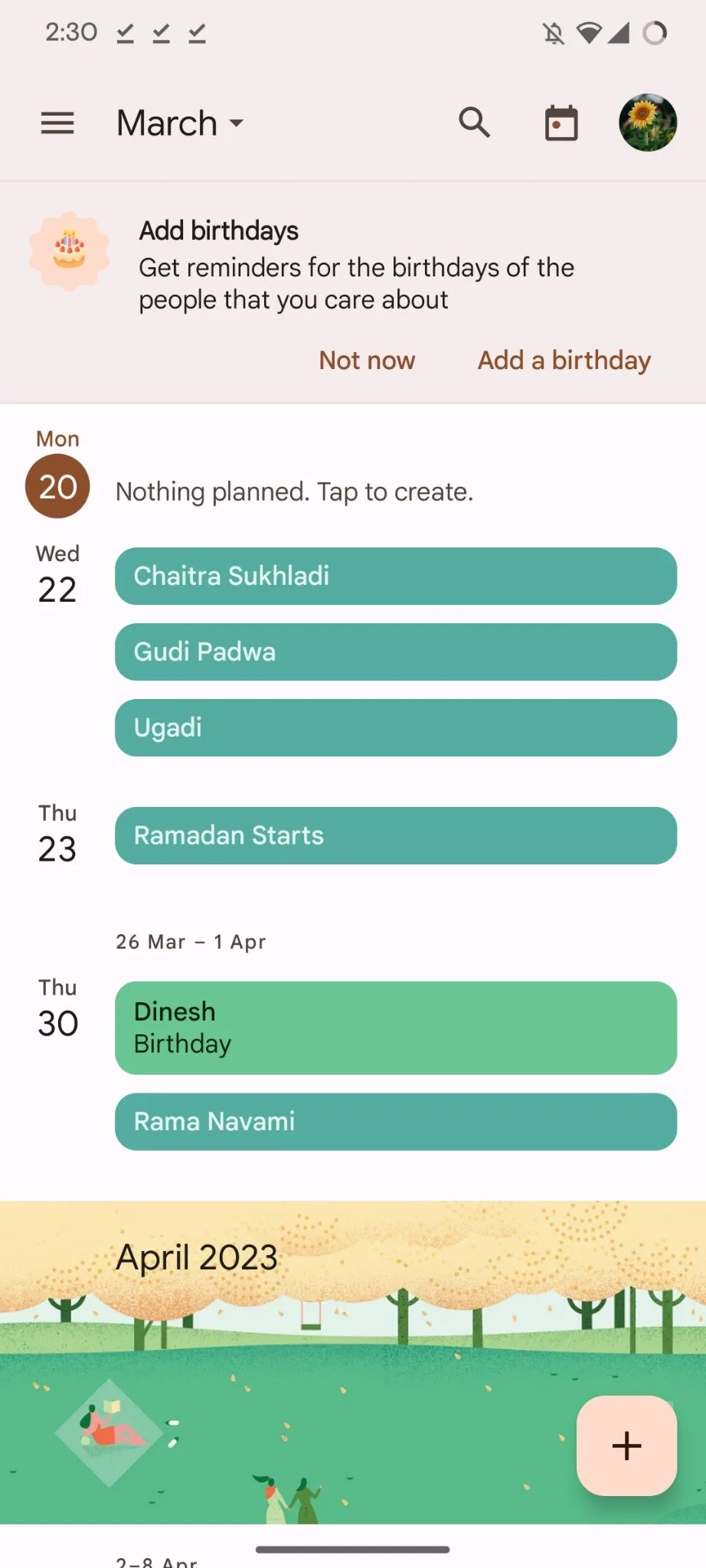View Rama Navami event details

(395, 1122)
